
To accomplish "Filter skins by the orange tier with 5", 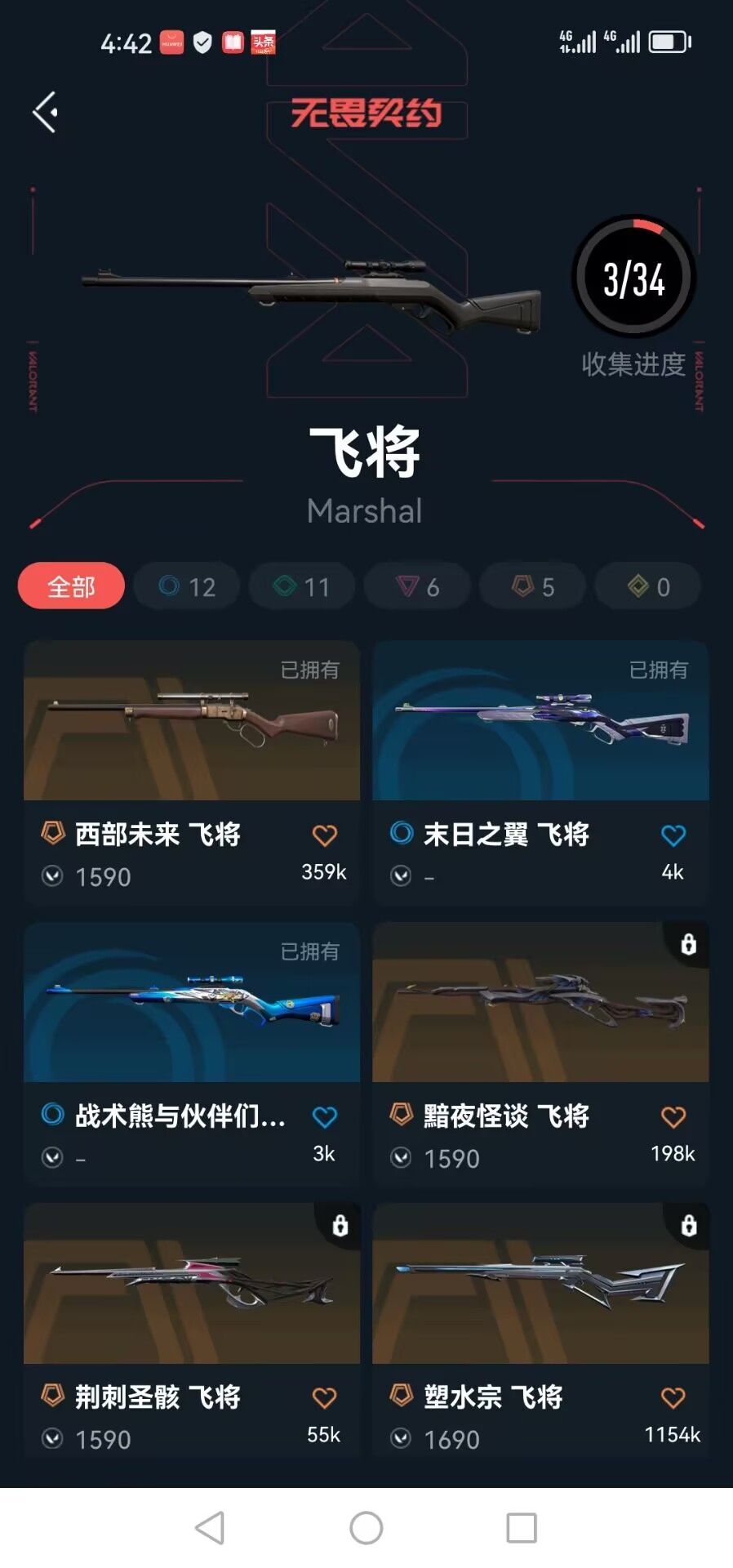I will pyautogui.click(x=532, y=586).
